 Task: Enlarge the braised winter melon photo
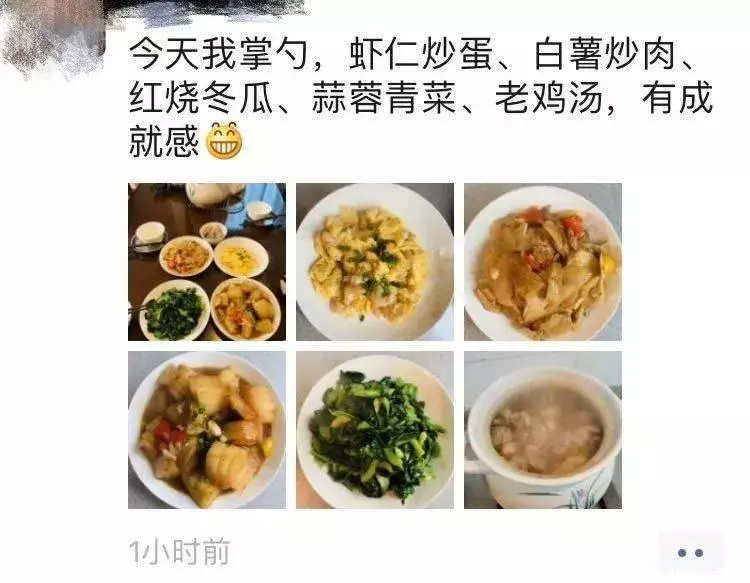point(206,430)
